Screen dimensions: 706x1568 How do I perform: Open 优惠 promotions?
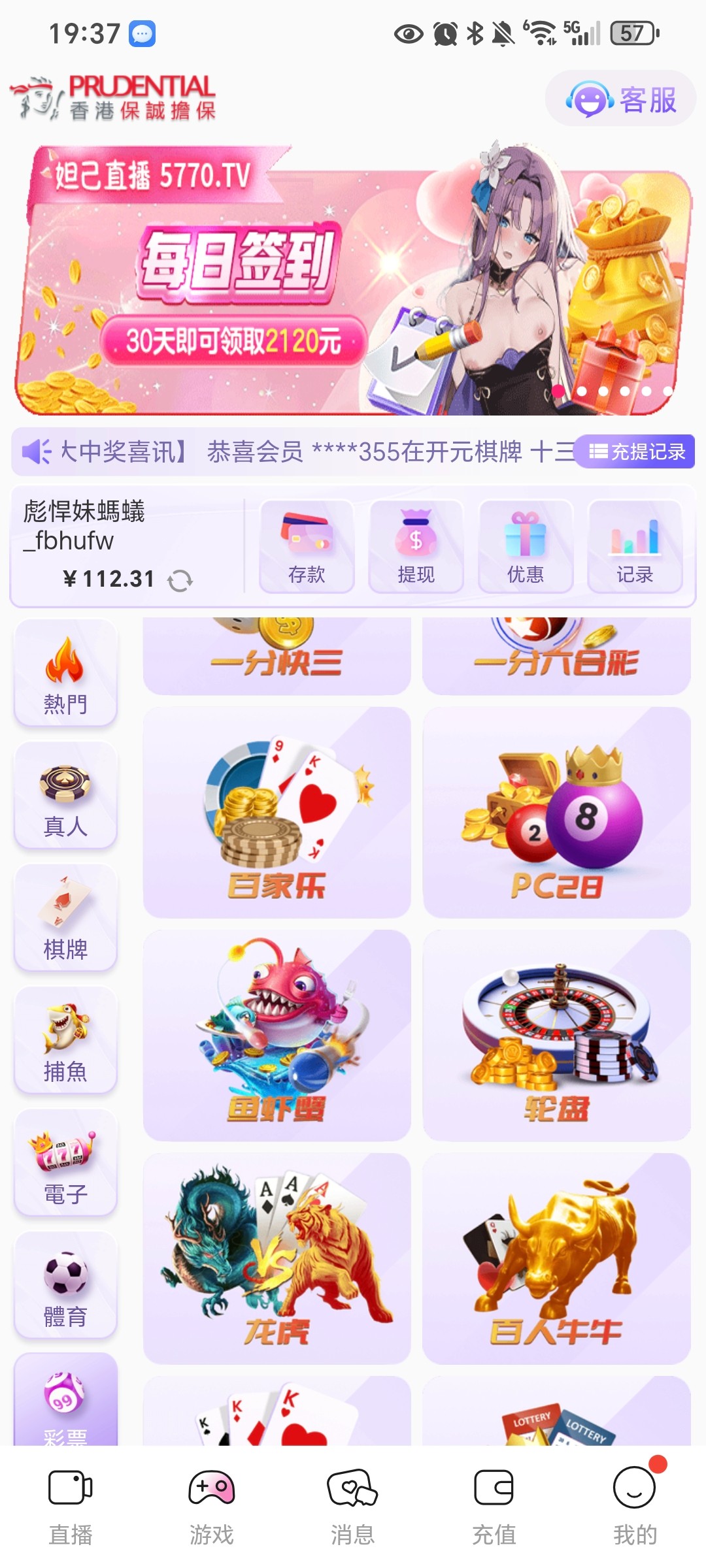tap(525, 547)
